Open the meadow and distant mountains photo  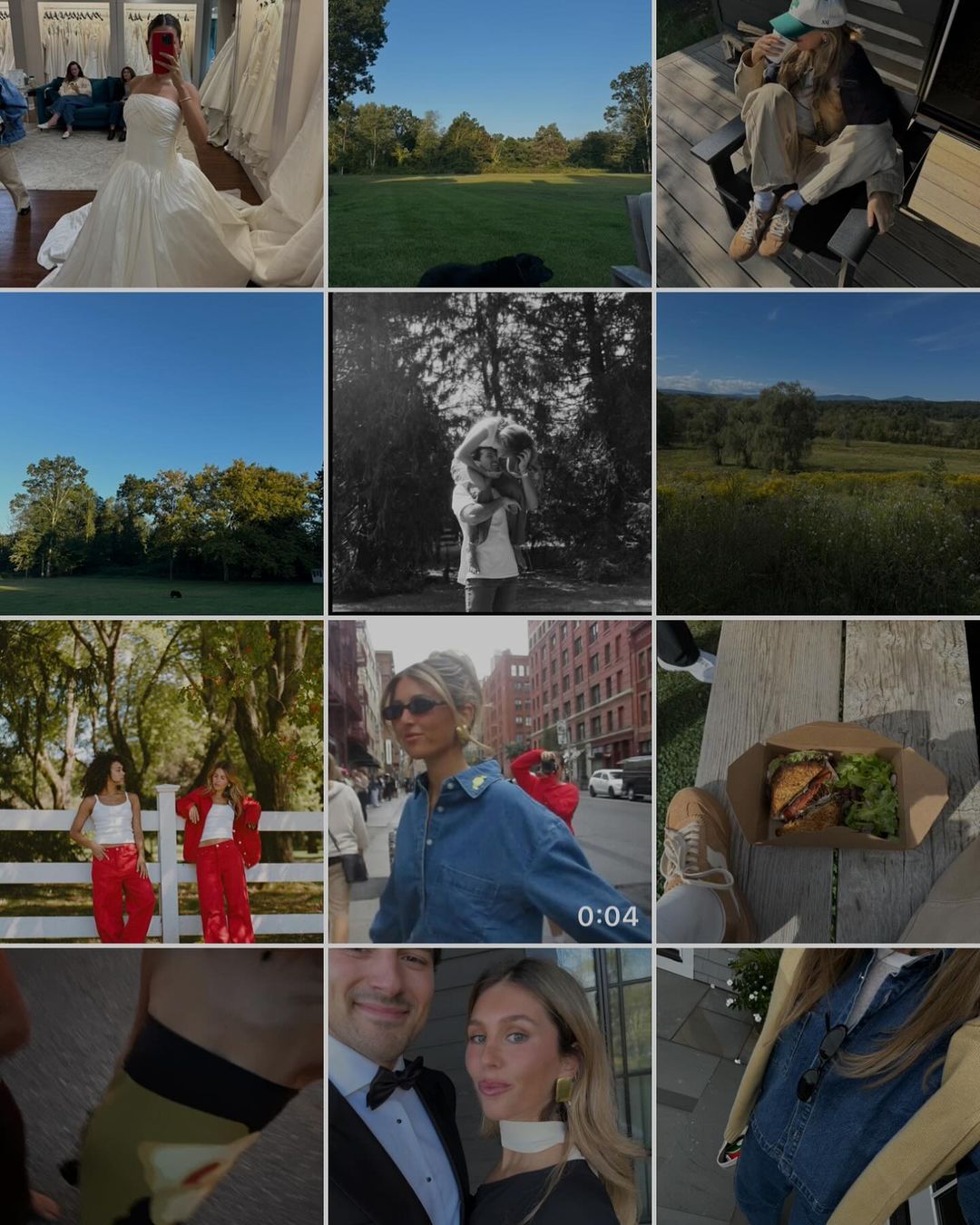click(x=818, y=454)
